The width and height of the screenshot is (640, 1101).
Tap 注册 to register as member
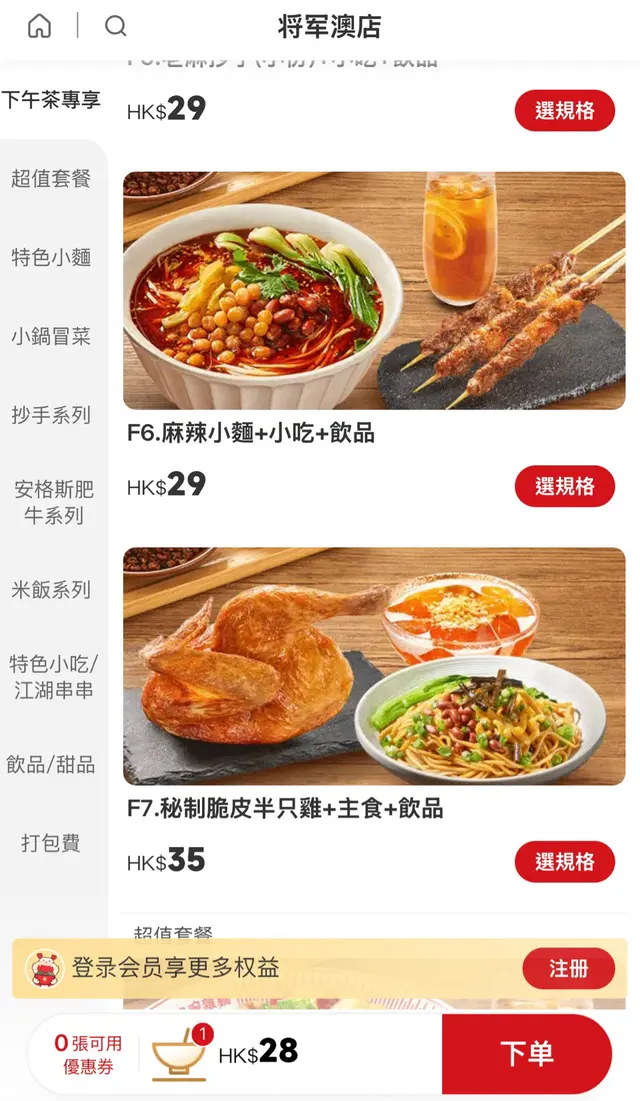(568, 968)
